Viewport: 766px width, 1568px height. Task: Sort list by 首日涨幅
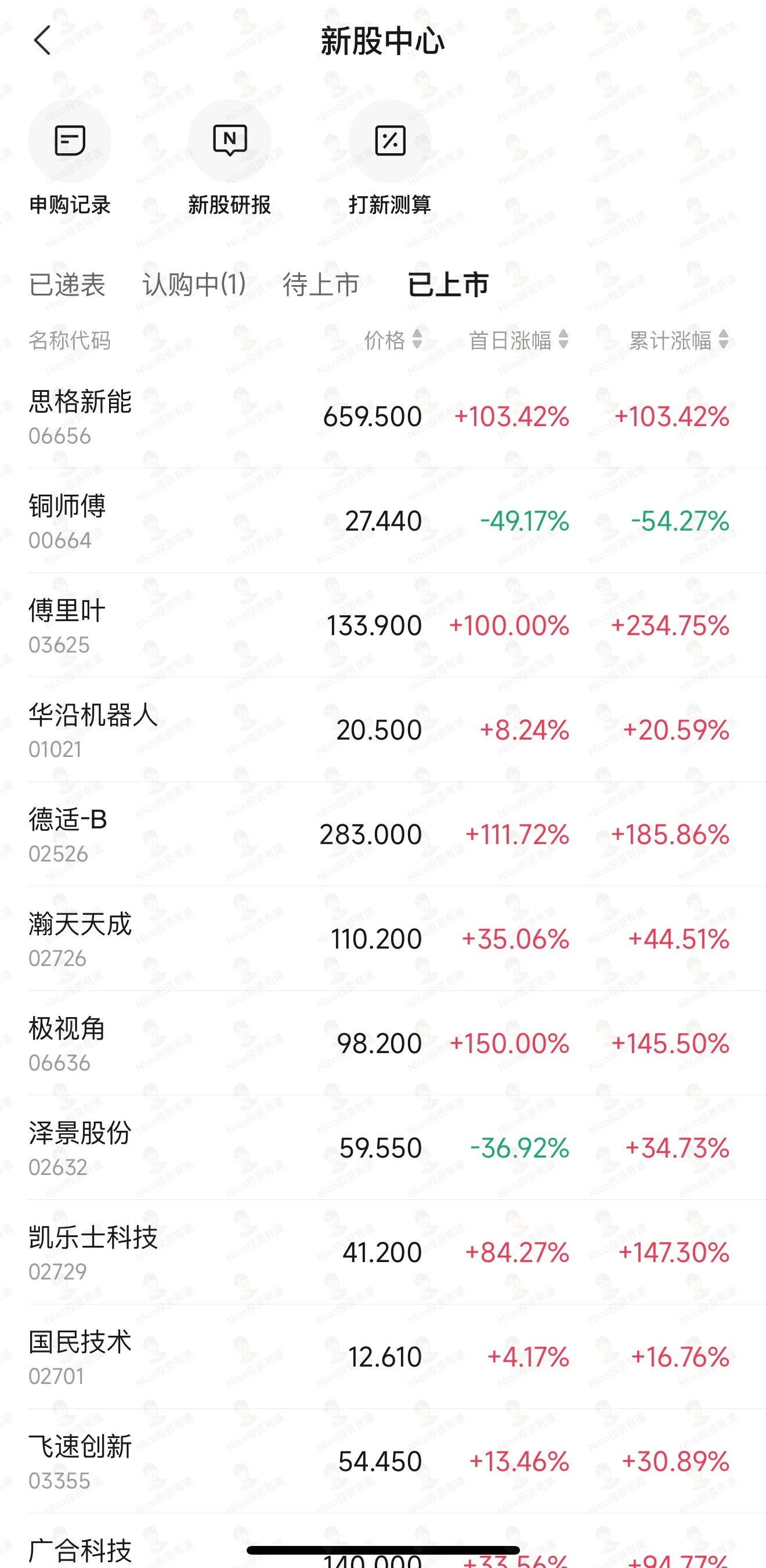[x=518, y=340]
